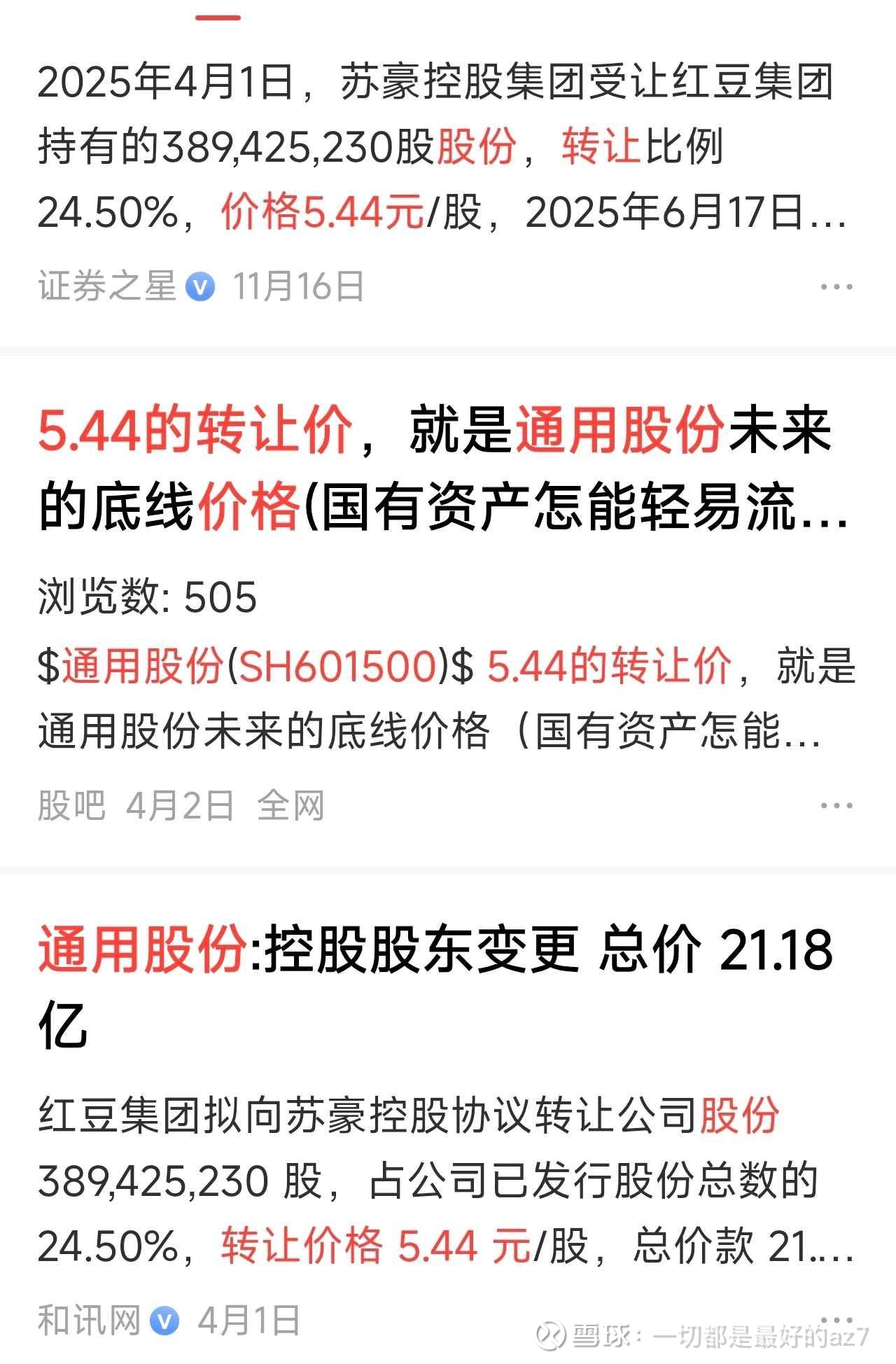Open more options for the 证券之星 article
This screenshot has width=896, height=1364.
pos(836,286)
